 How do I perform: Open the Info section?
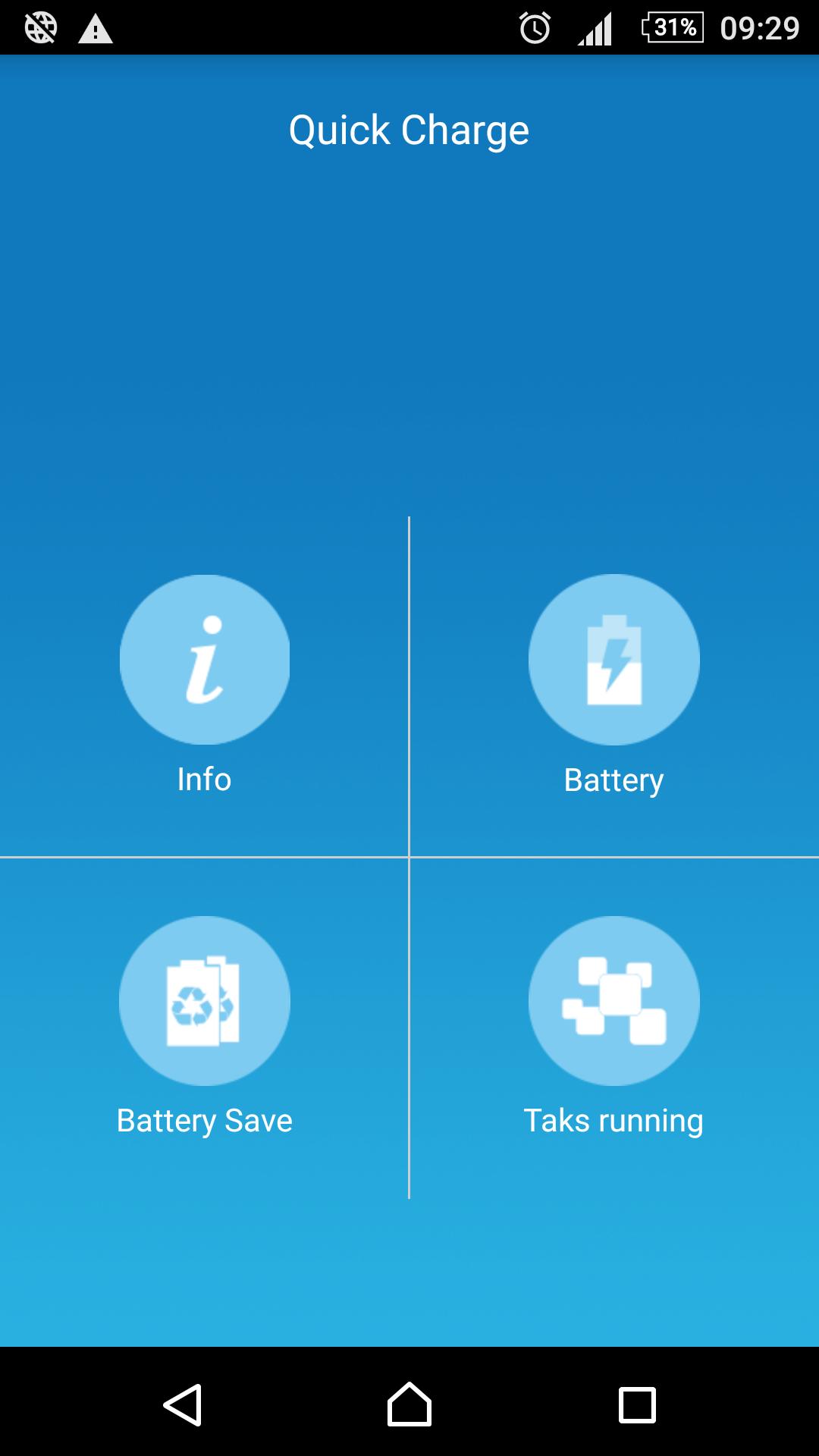(204, 660)
